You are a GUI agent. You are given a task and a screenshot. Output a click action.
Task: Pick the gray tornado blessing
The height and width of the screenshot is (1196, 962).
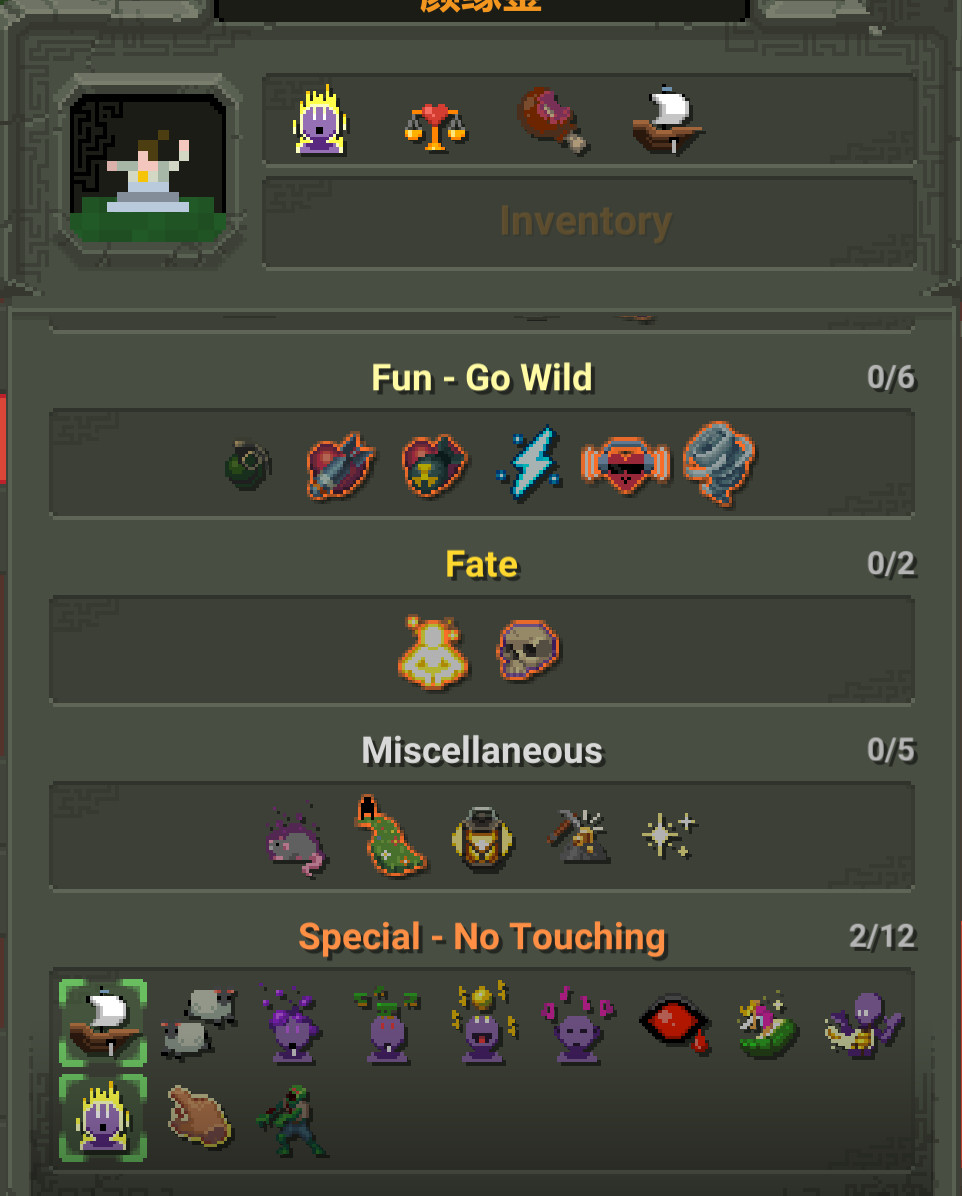719,463
